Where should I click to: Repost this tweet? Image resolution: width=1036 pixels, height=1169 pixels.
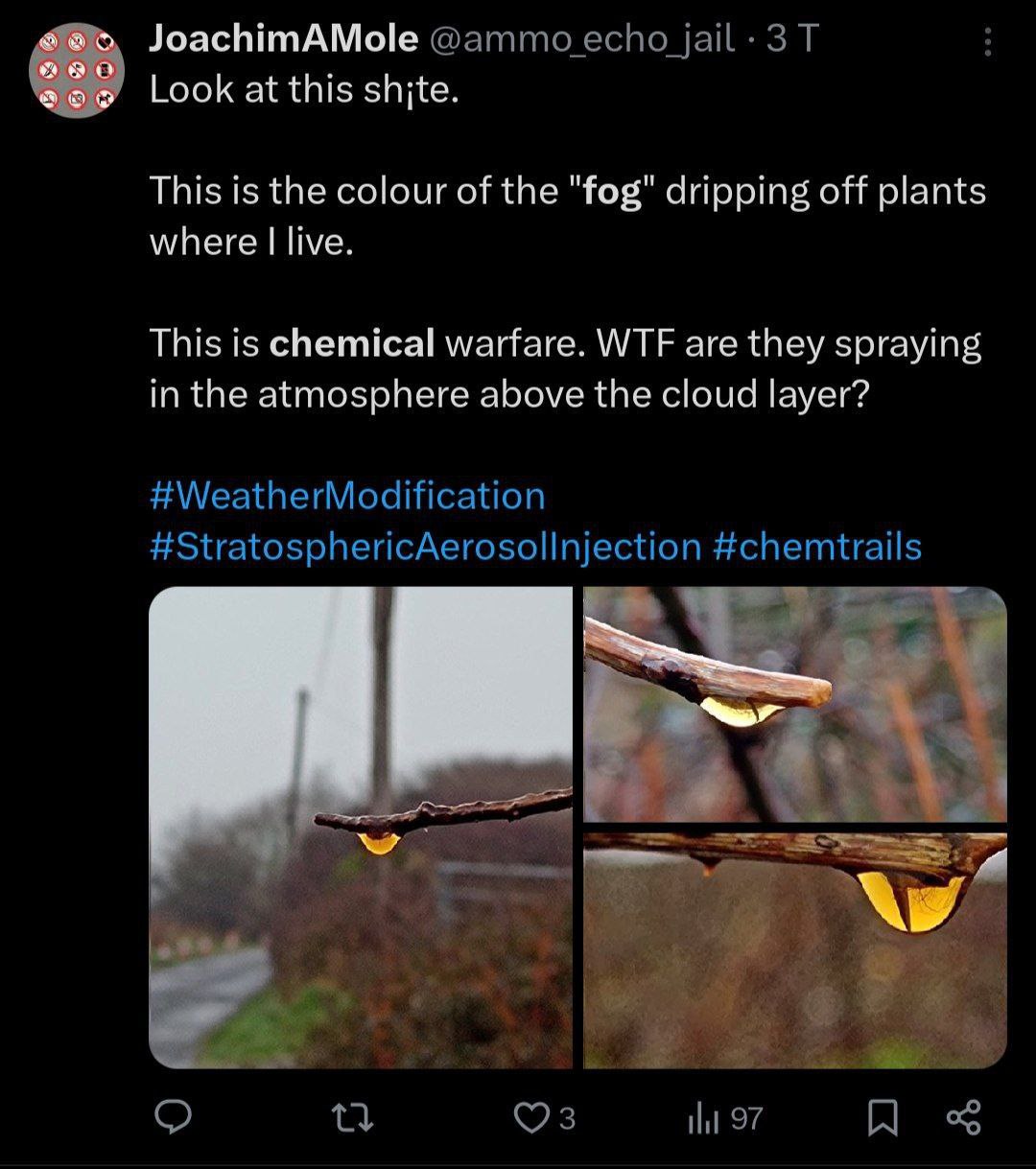pos(351,1117)
